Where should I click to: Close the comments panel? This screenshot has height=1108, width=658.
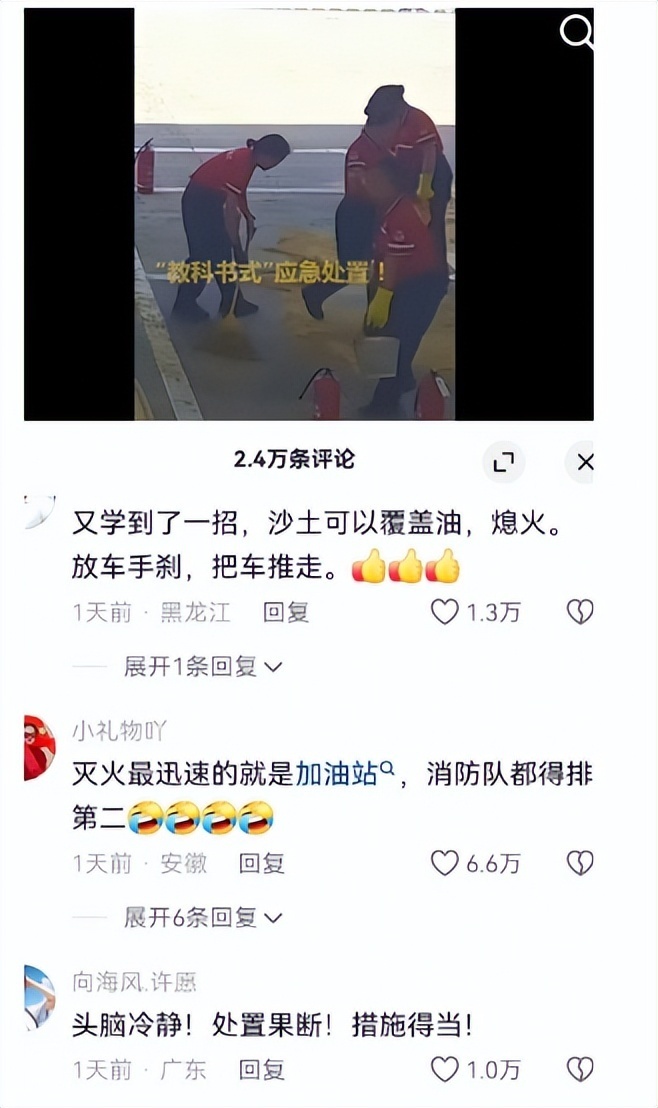tap(585, 461)
